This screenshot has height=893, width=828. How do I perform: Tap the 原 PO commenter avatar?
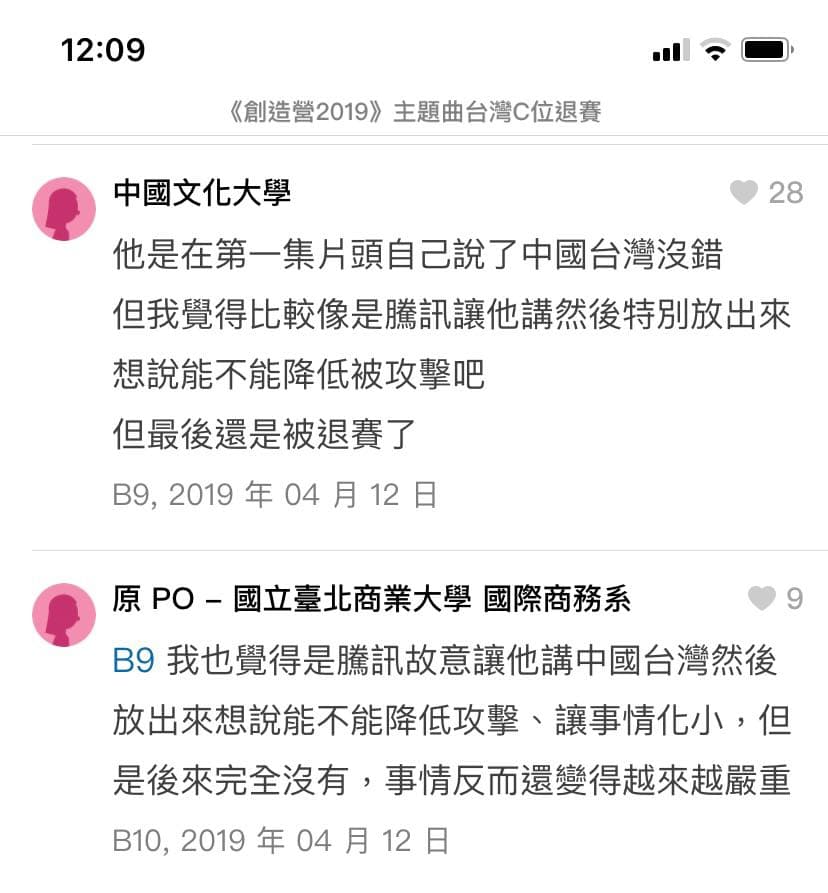coord(64,615)
